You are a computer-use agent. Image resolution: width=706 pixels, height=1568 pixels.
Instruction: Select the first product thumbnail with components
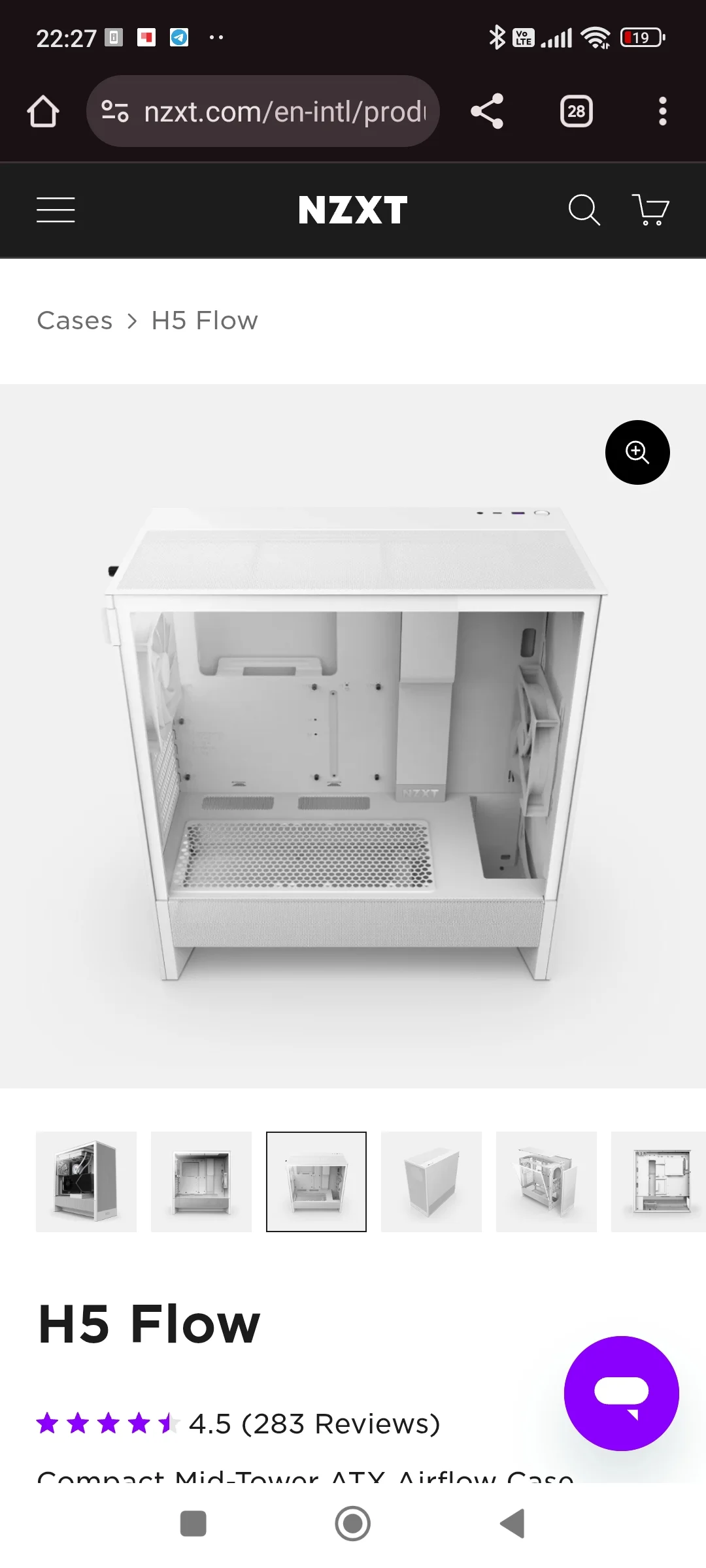[x=86, y=1182]
